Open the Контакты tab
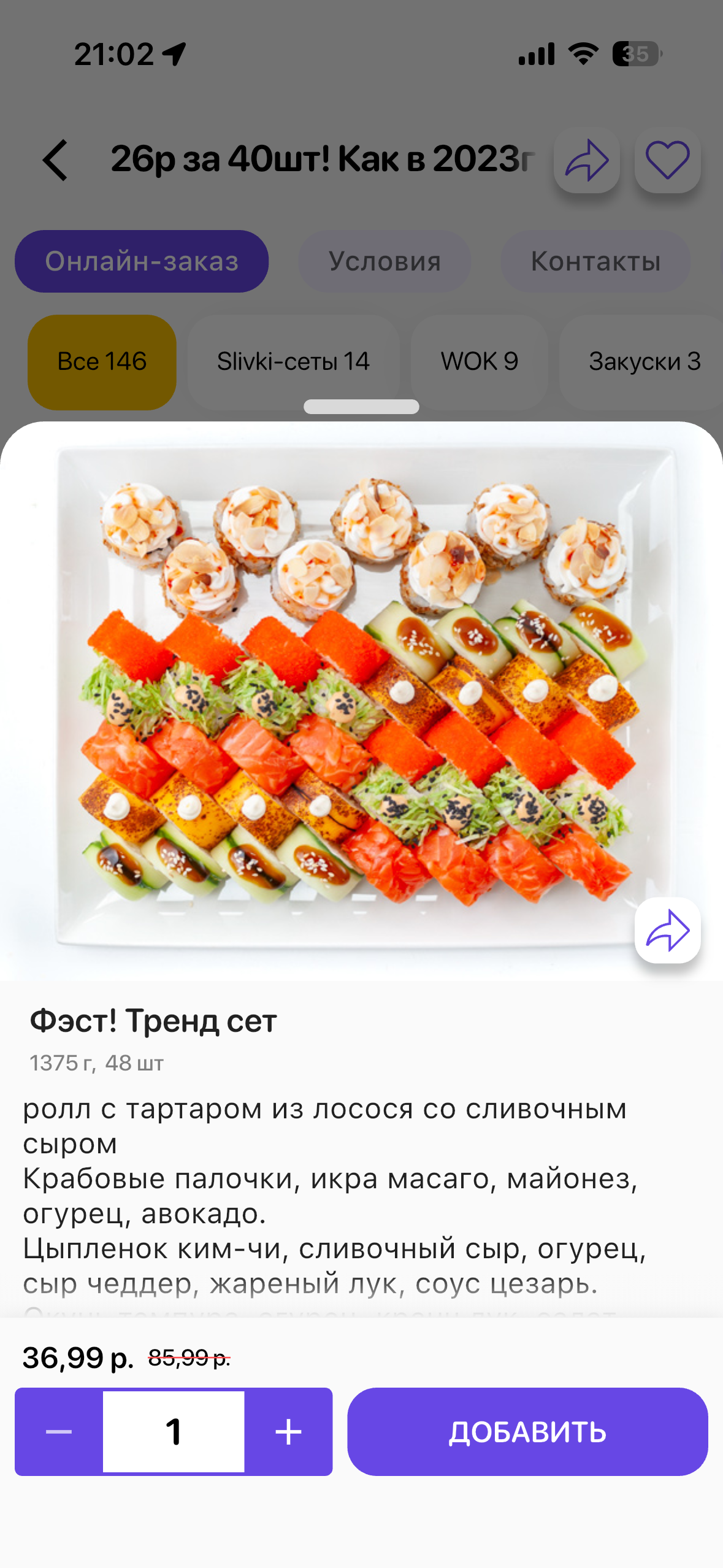Screen dimensions: 723x1568 (595, 261)
